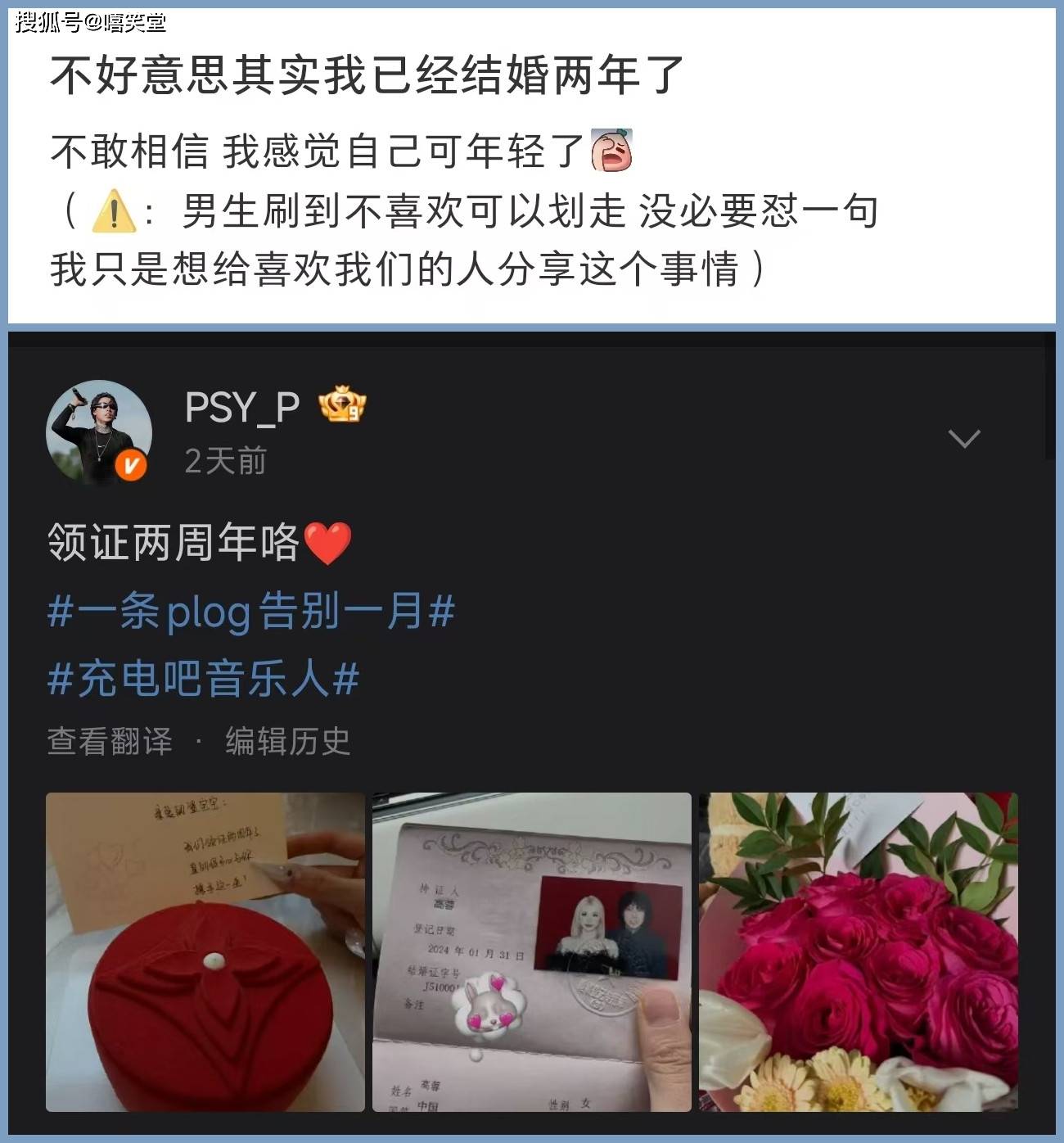Open the red cake photo

click(x=205, y=951)
